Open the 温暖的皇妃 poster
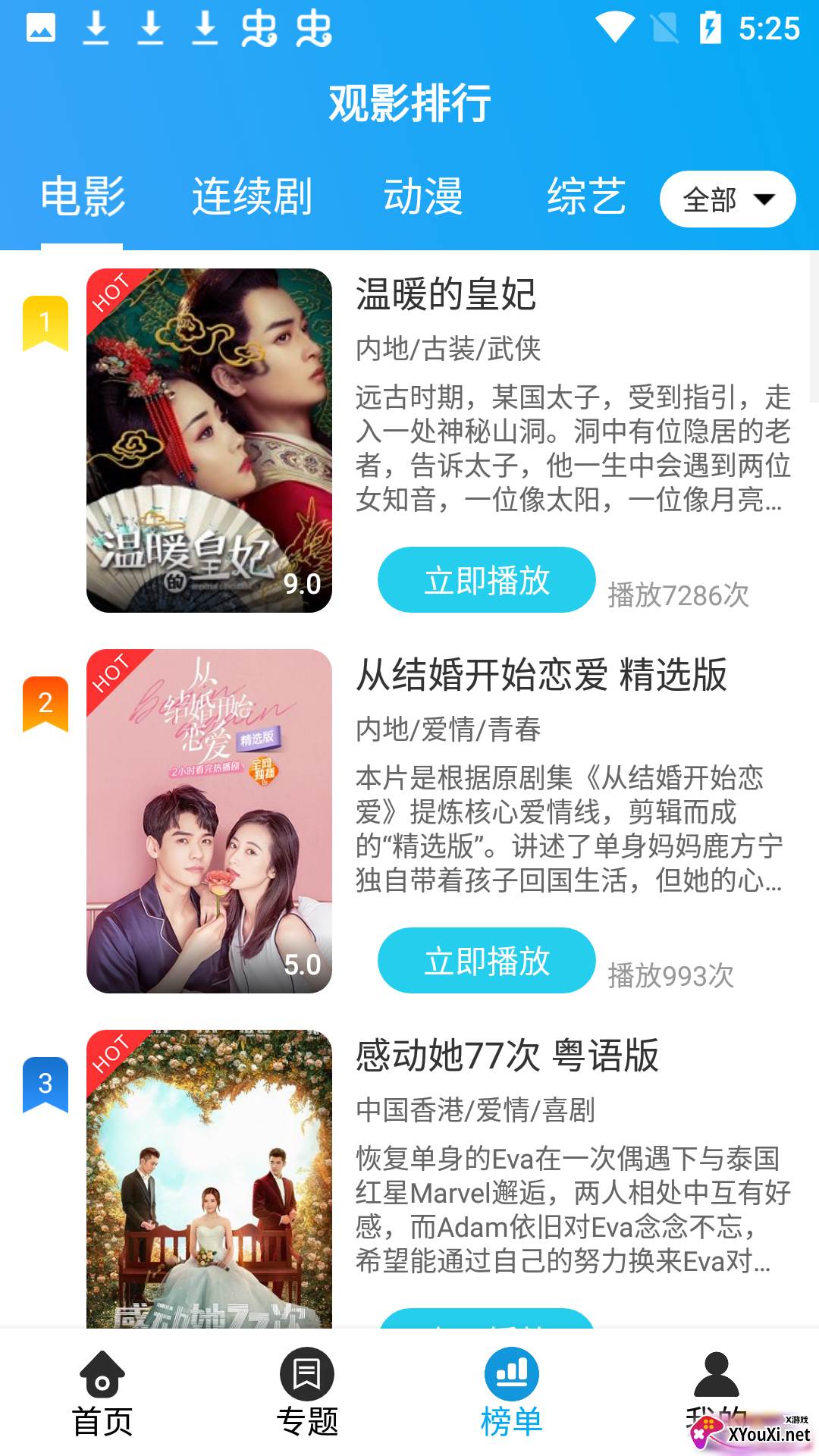The width and height of the screenshot is (819, 1456). (209, 441)
